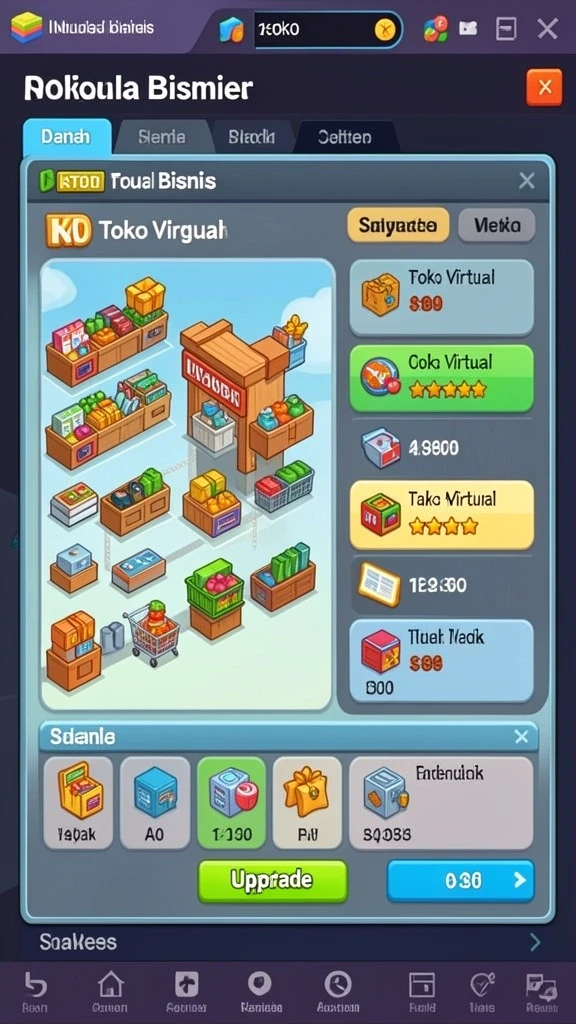Screen dimensions: 576x1024
Task: Expand the Soakees row
Action: click(287, 942)
